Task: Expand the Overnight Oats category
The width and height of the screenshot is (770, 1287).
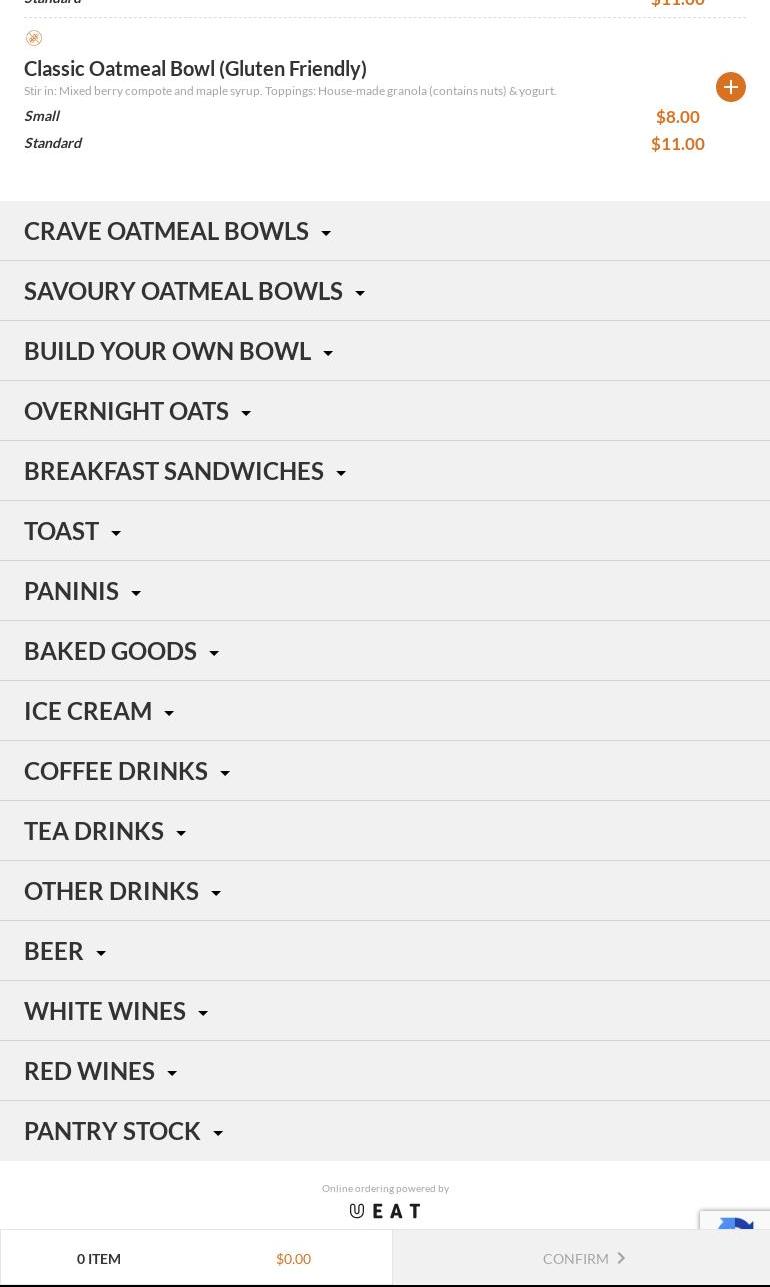Action: (x=137, y=411)
